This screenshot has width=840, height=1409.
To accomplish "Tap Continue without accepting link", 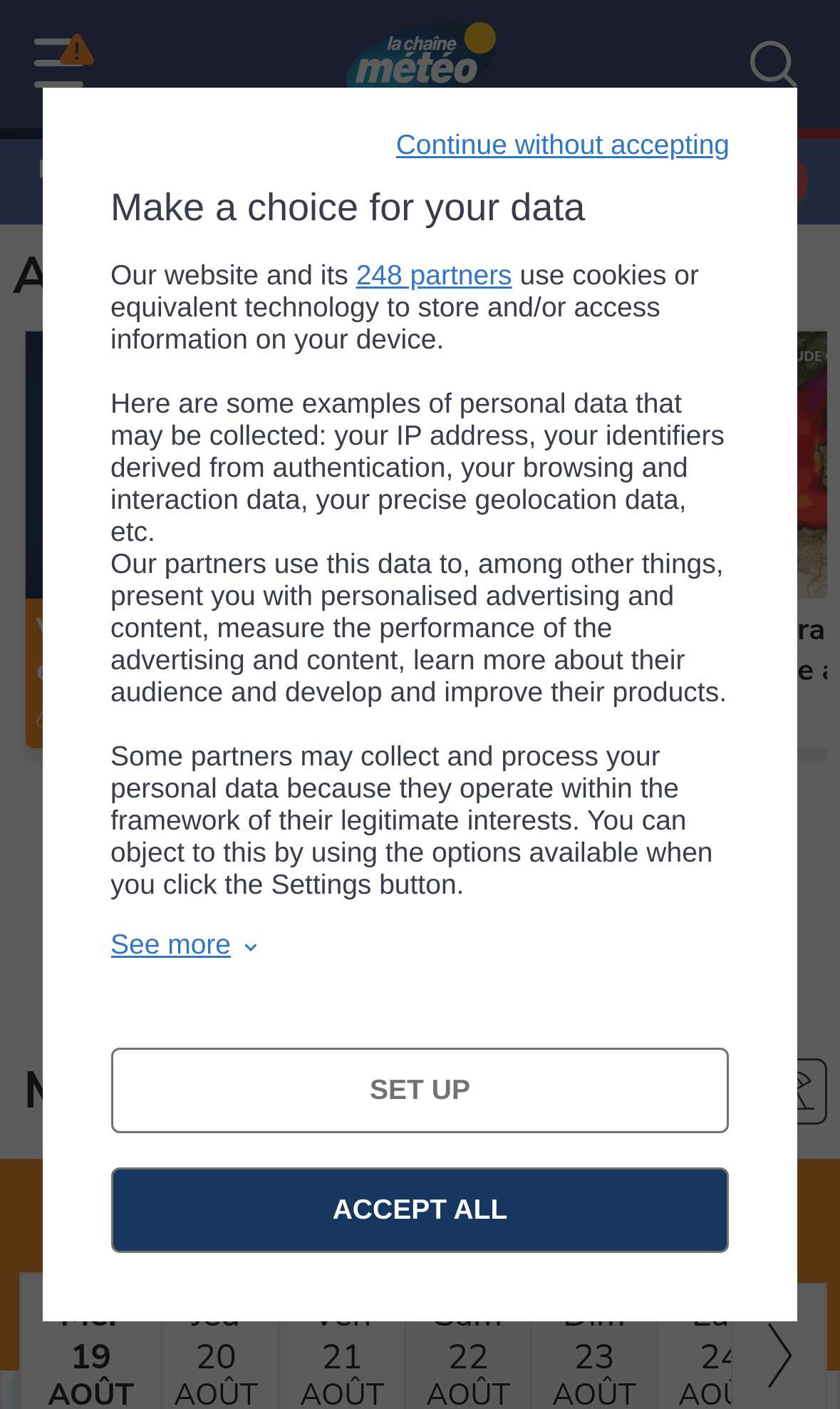I will coord(562,145).
